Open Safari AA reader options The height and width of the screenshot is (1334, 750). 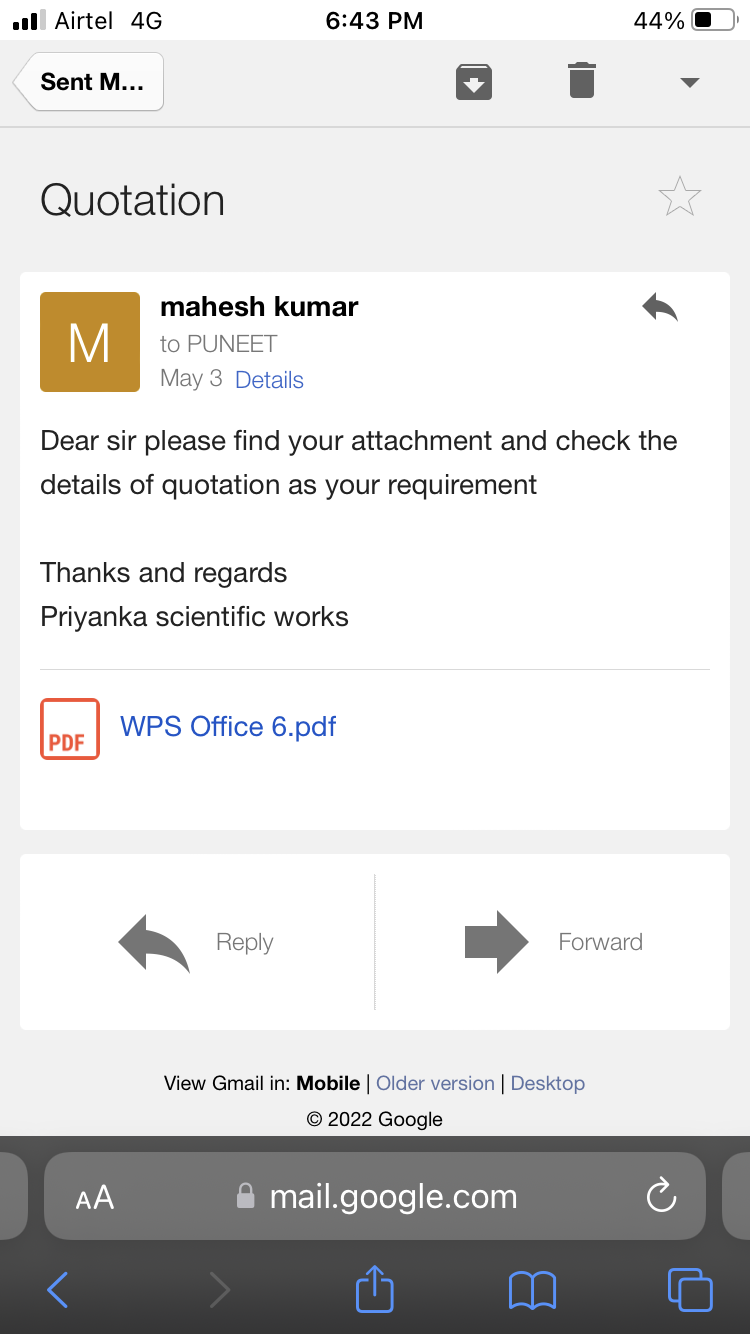tap(95, 1198)
